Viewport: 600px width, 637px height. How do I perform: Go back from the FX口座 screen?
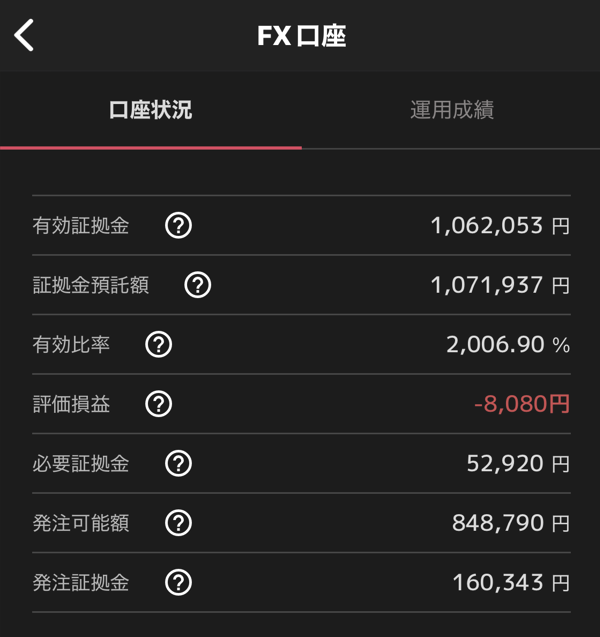click(25, 35)
